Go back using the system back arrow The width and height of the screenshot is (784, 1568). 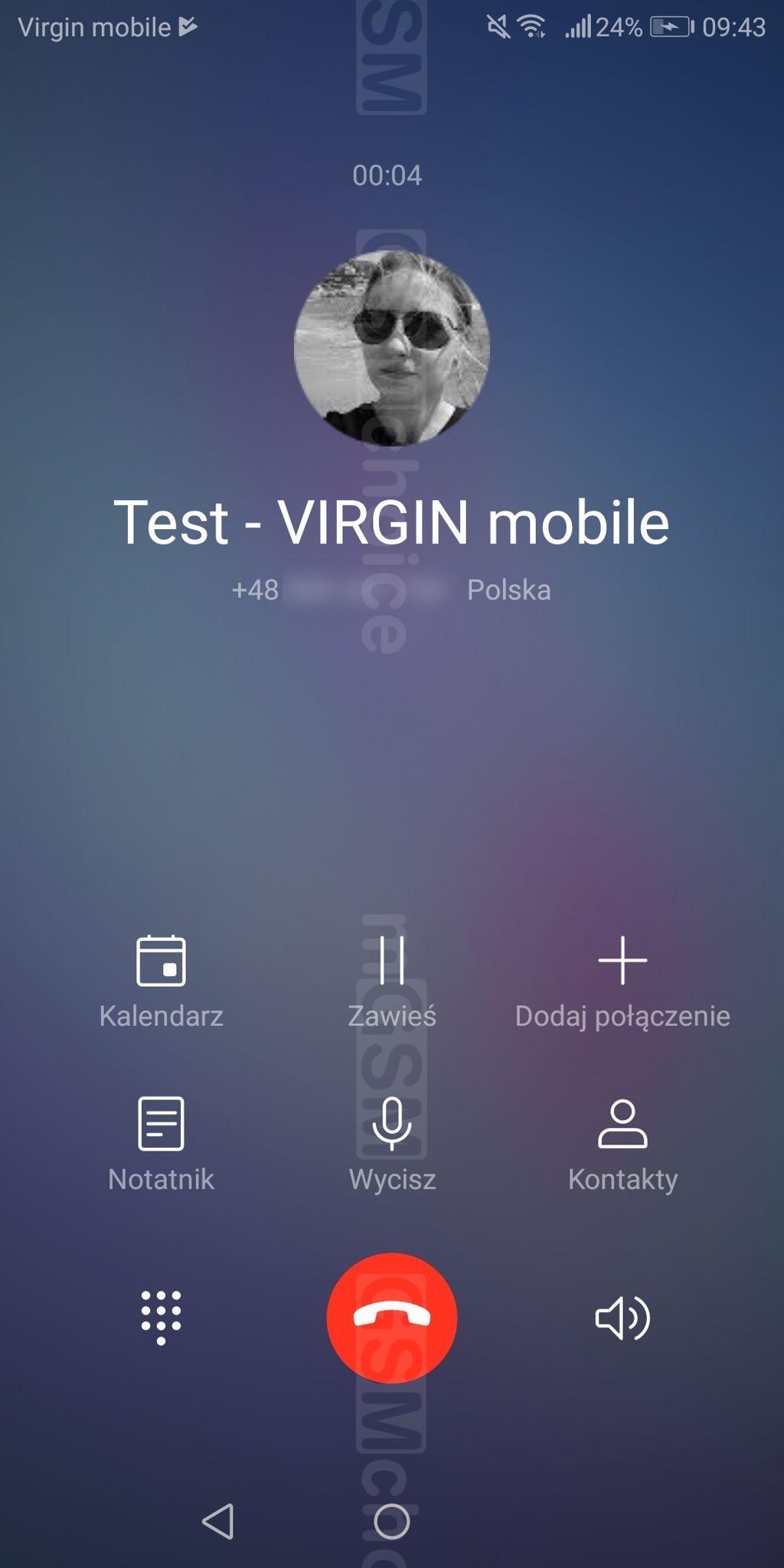pos(218,1521)
